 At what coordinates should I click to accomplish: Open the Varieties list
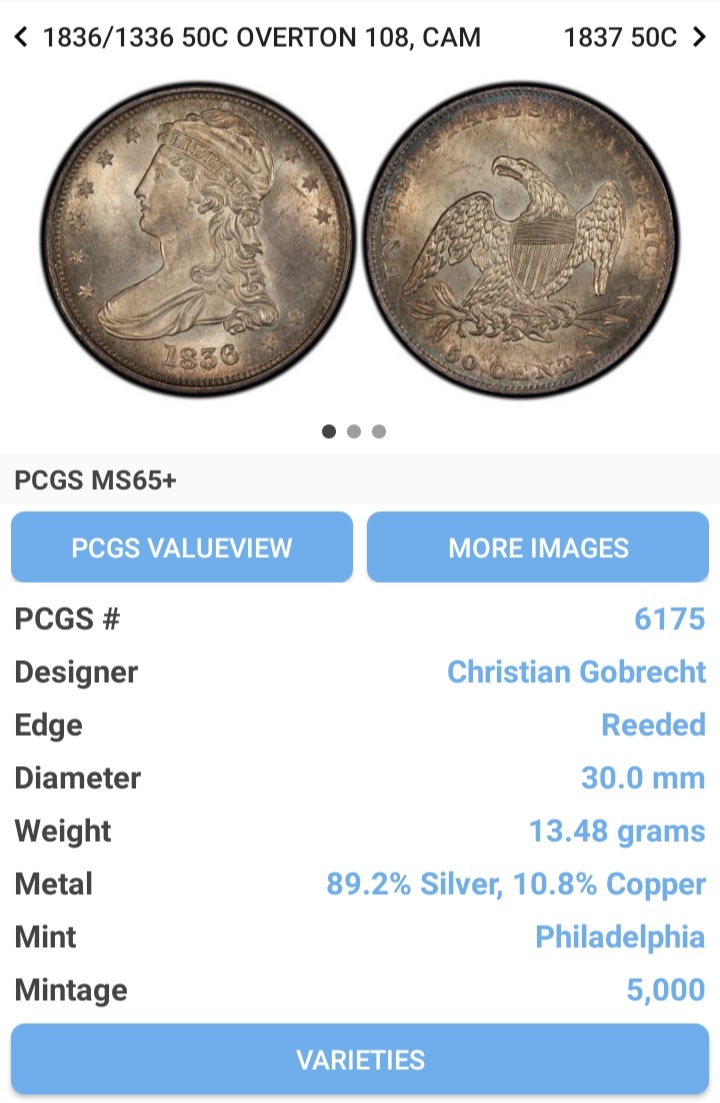pos(360,1060)
